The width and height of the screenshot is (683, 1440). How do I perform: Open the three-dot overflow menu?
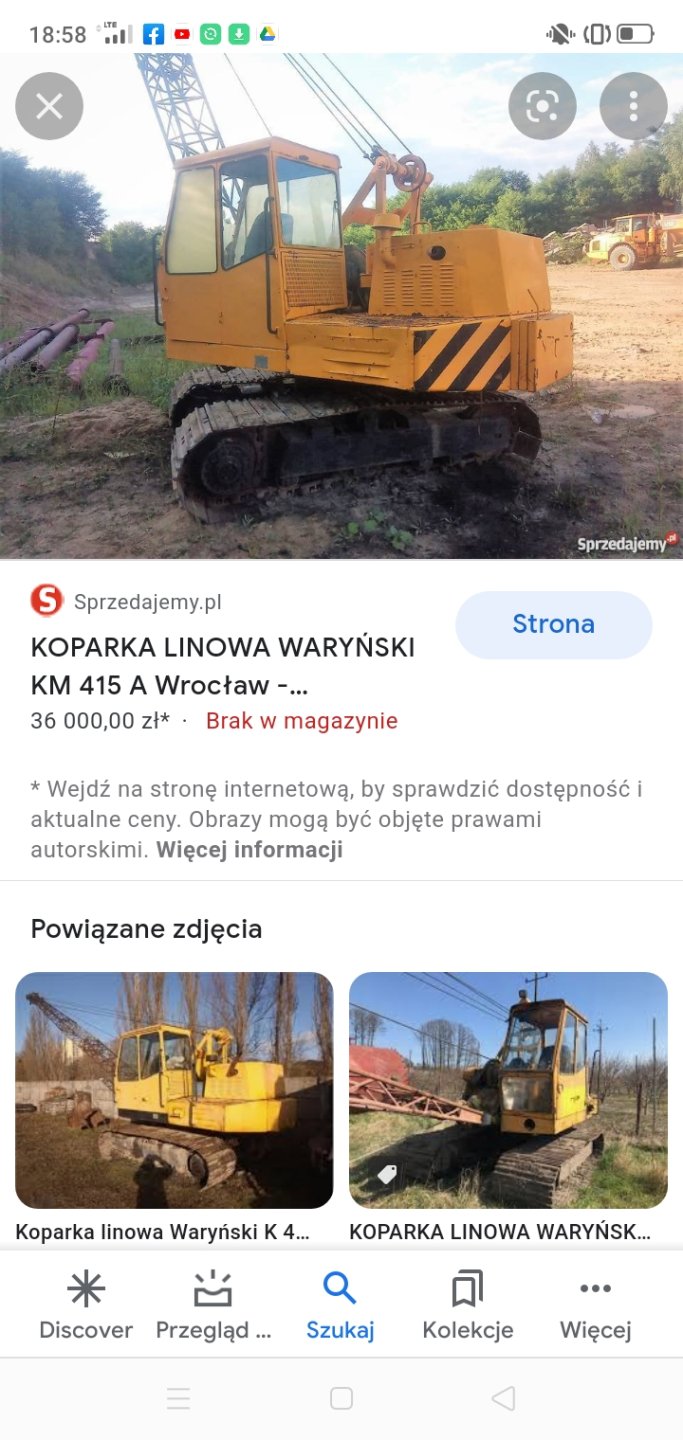tap(633, 106)
